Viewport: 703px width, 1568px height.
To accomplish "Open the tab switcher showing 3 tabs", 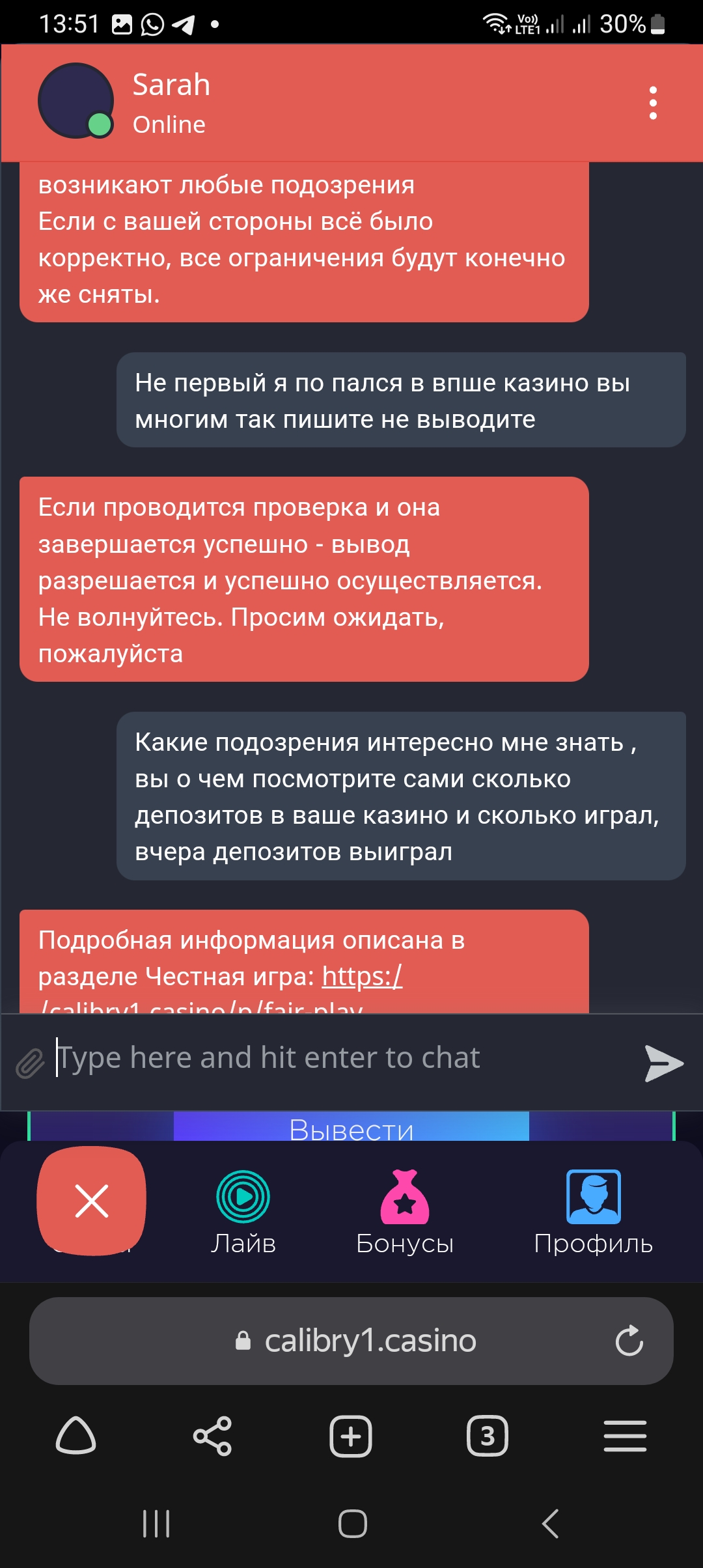I will pos(488,1435).
